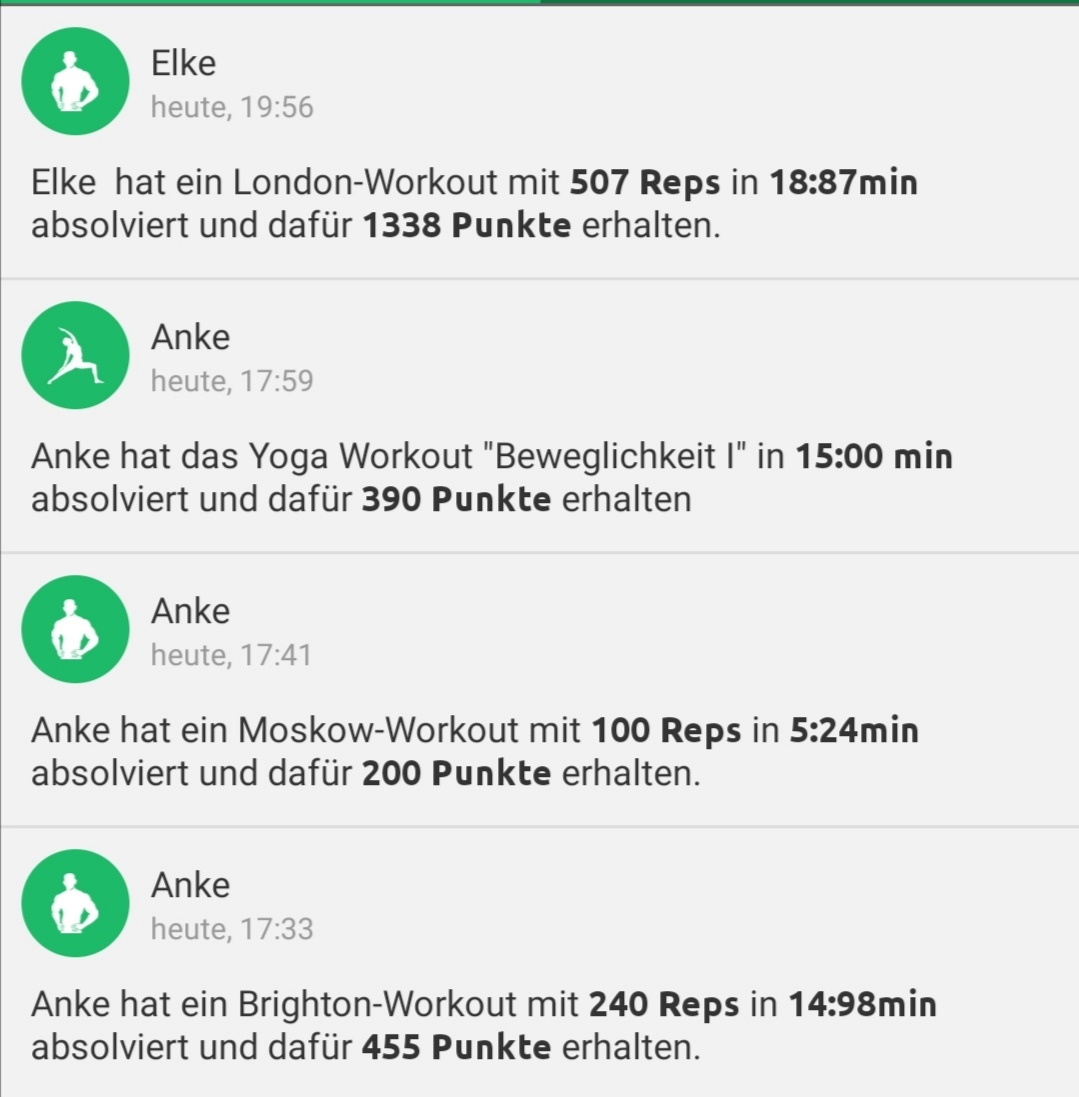Click Anke's name on the Moskow-Workout entry
Viewport: 1079px width, 1097px height.
[x=190, y=610]
